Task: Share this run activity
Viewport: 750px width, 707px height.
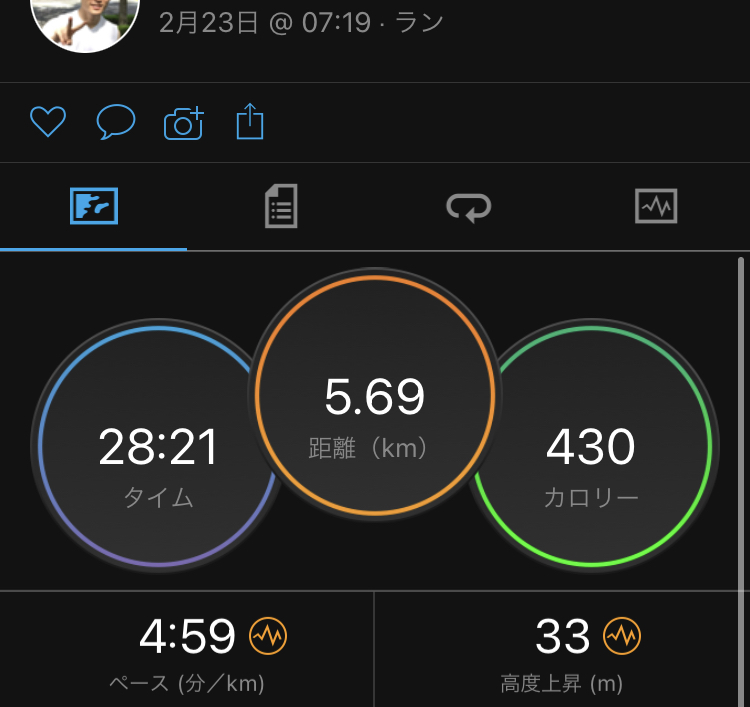Action: pyautogui.click(x=250, y=123)
